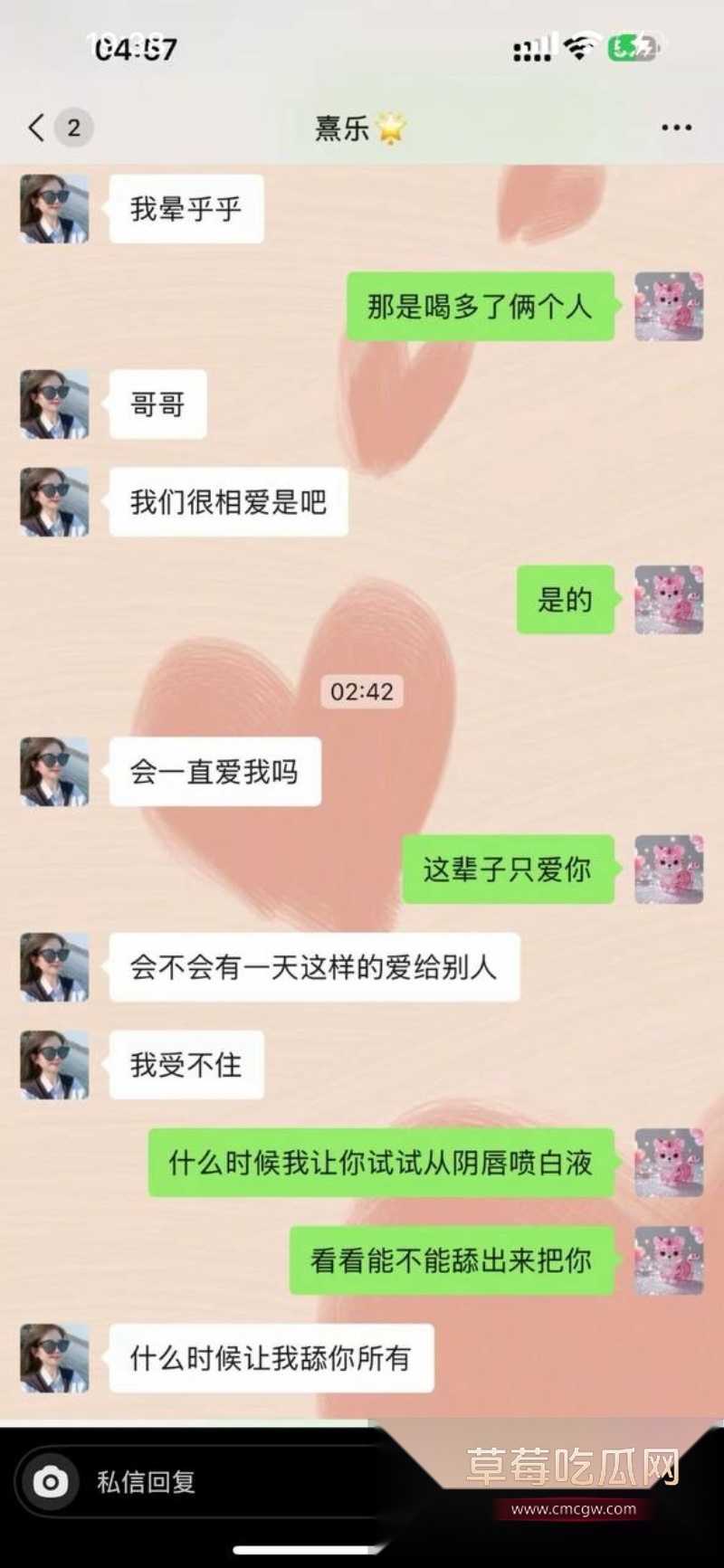The image size is (724, 1568).
Task: Tap the avatar next to 什么时候让我舔你所有
Action: pyautogui.click(x=52, y=1357)
